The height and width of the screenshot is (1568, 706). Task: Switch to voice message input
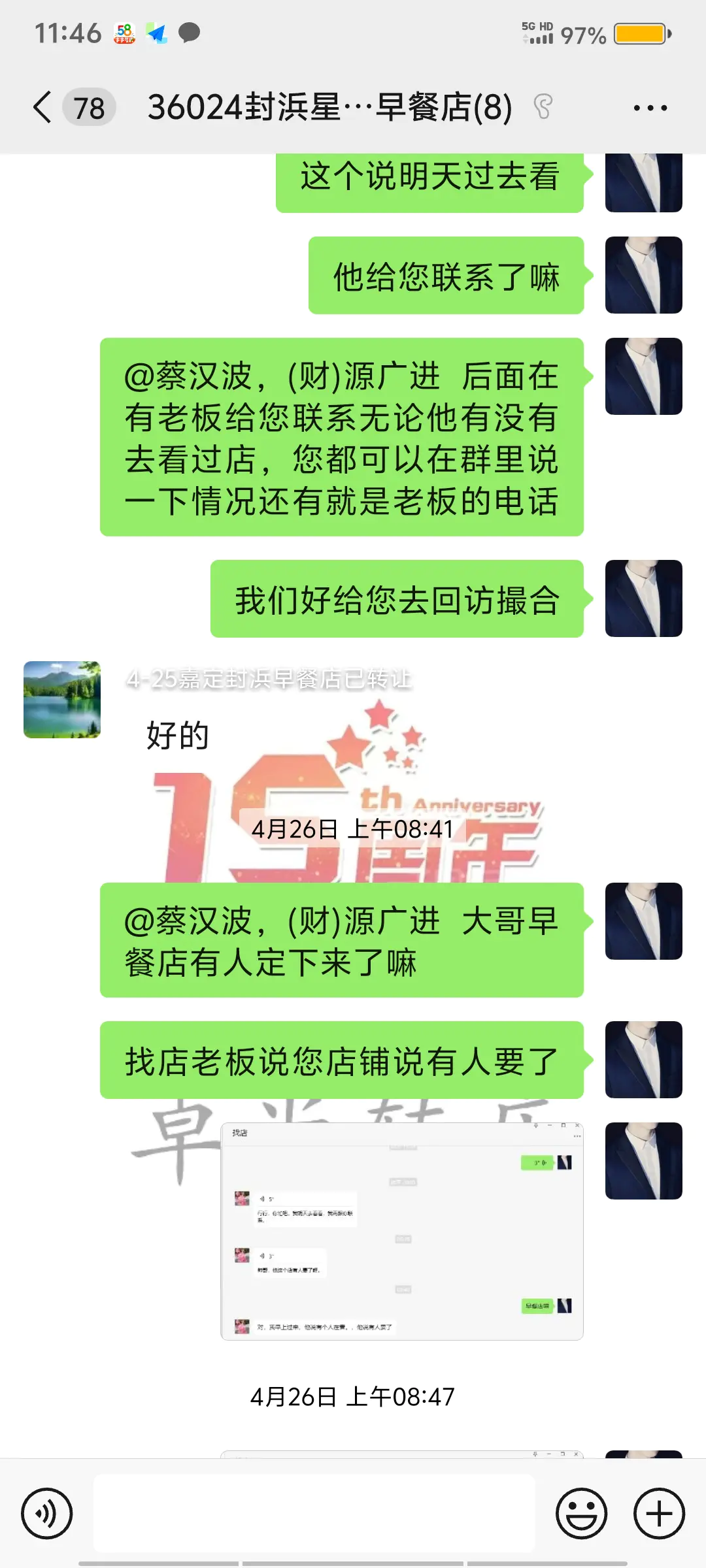tap(46, 1513)
